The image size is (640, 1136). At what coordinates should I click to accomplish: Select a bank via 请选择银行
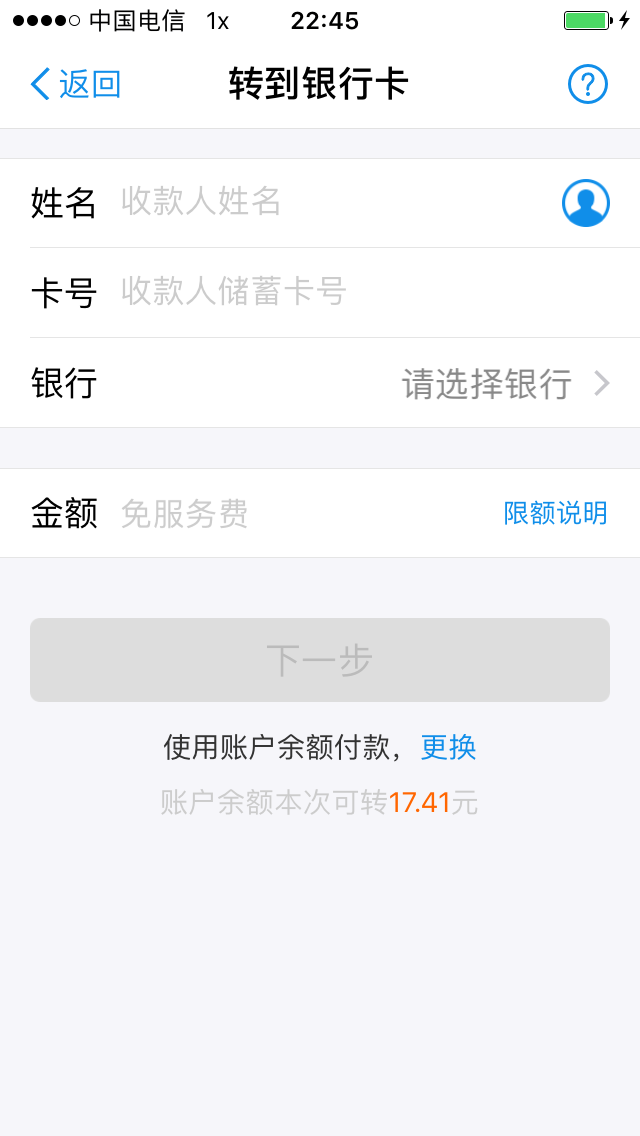[x=505, y=383]
